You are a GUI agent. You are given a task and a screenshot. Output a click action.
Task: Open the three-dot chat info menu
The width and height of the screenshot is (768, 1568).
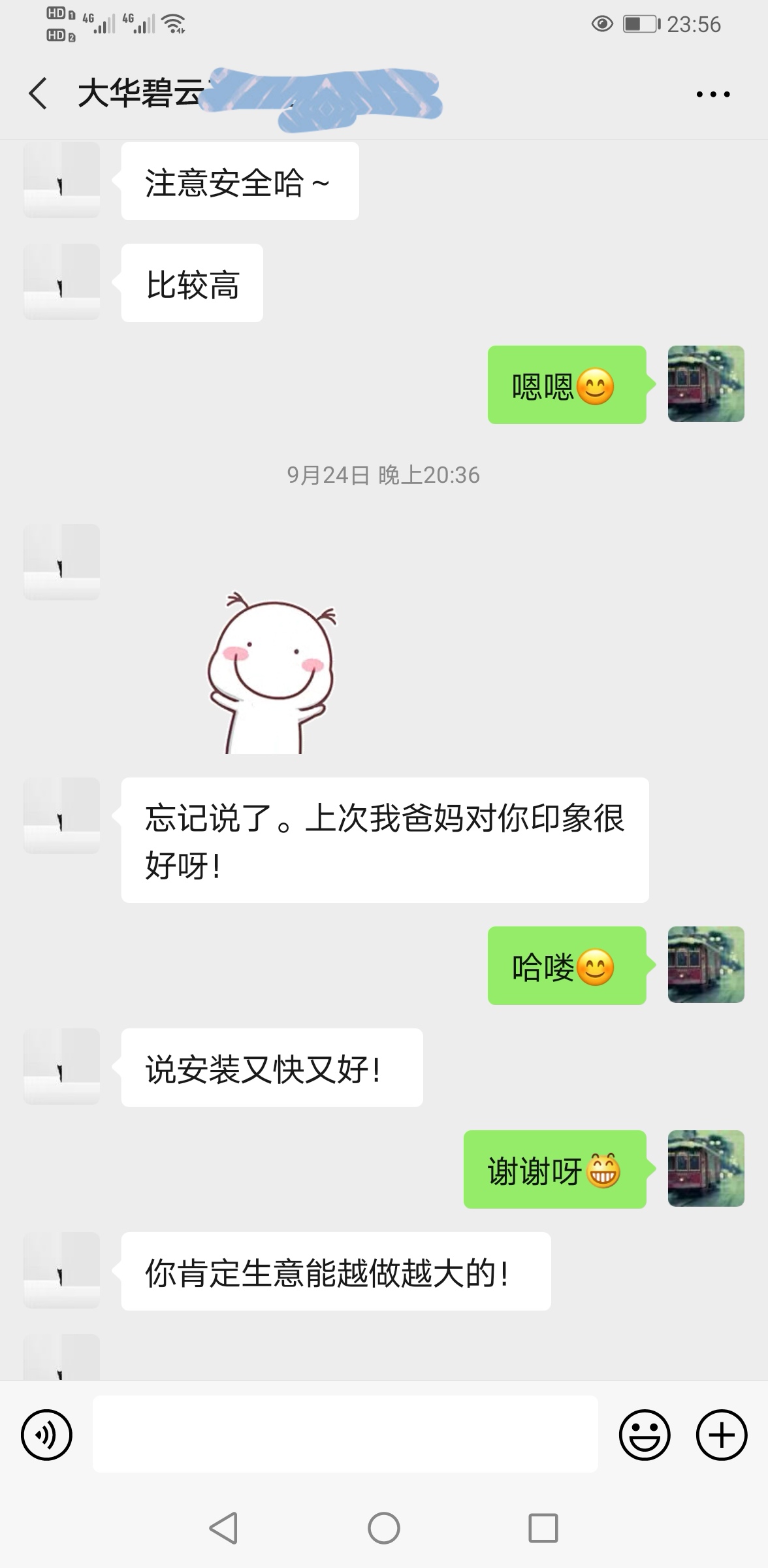(712, 95)
